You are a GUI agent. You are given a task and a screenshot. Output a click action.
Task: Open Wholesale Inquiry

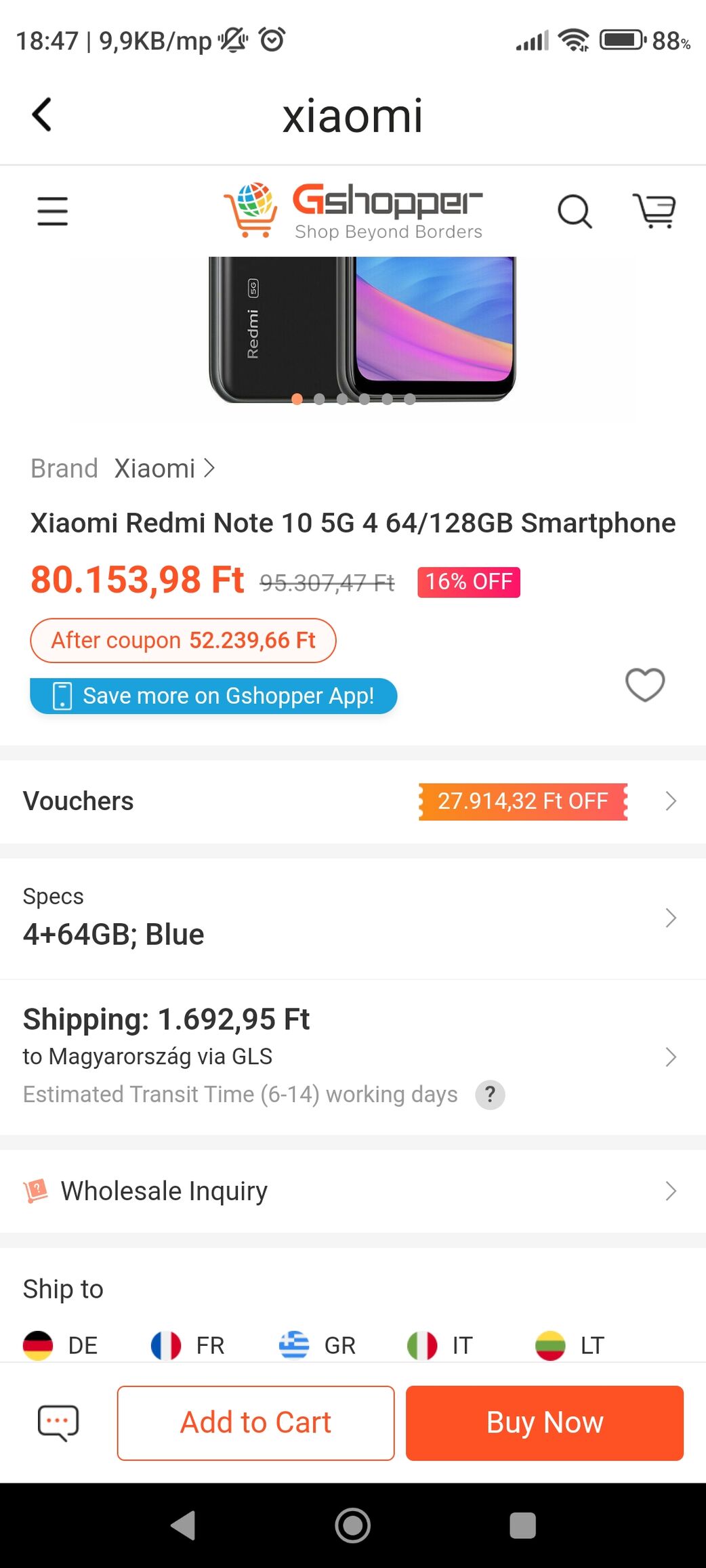(353, 1191)
